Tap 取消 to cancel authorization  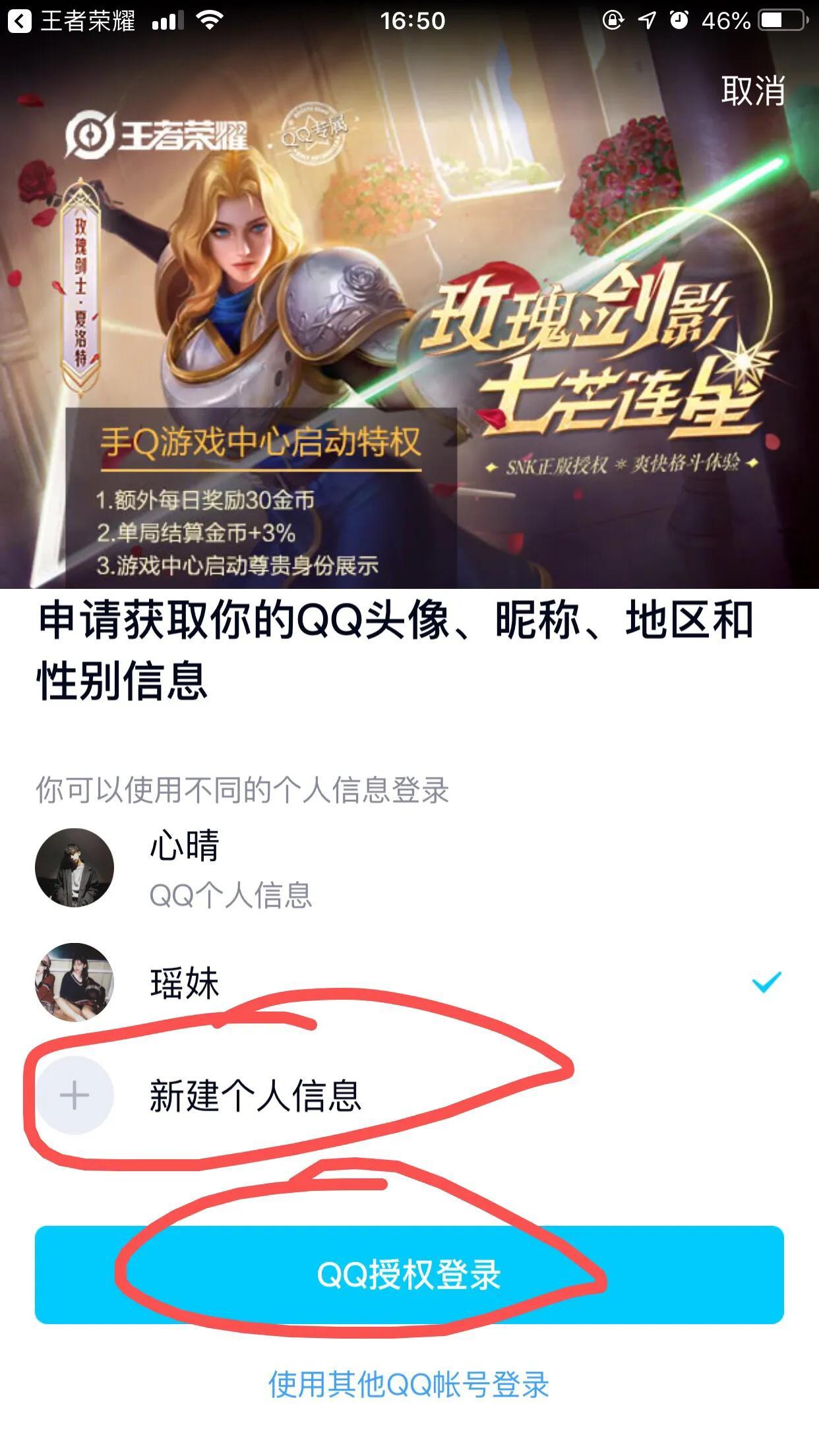(752, 90)
